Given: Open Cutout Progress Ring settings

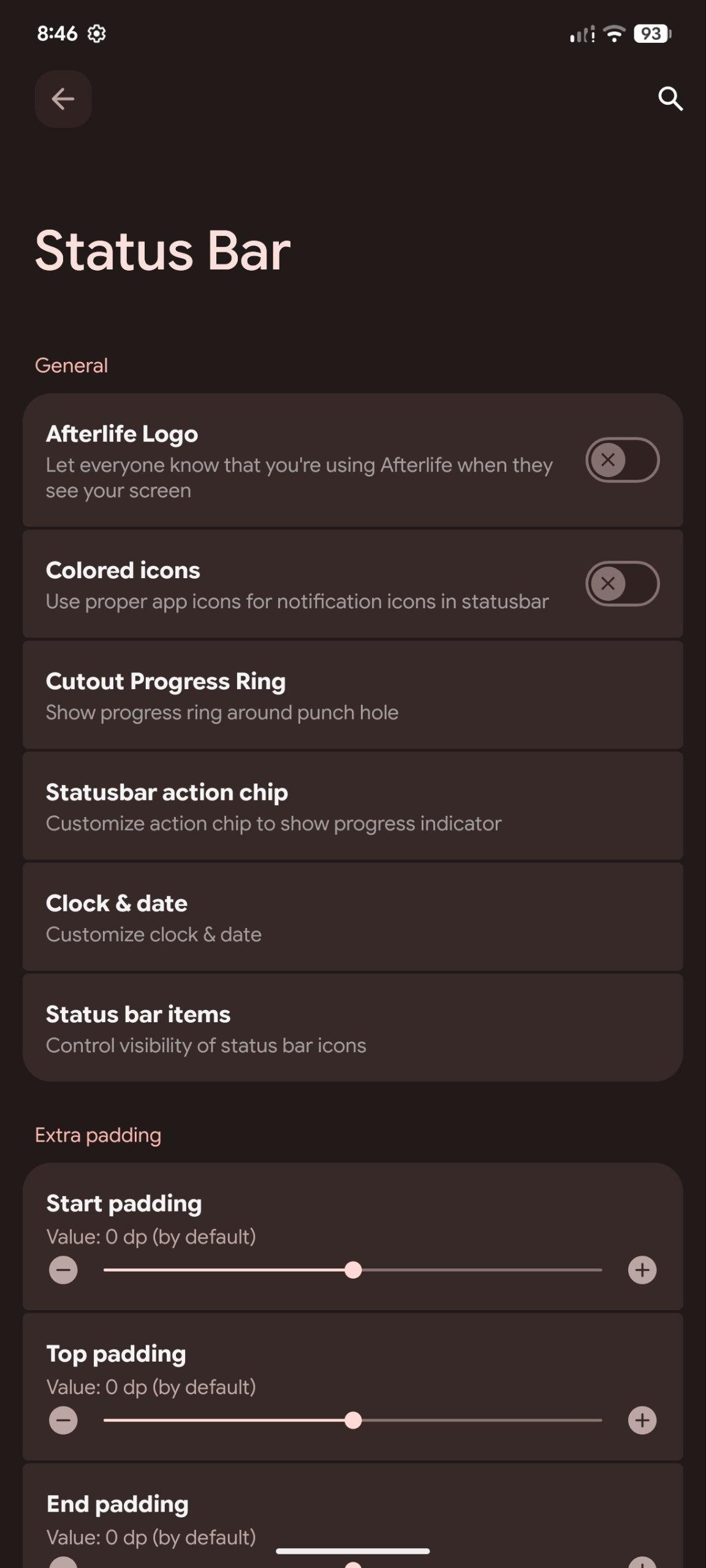Looking at the screenshot, I should 352,695.
